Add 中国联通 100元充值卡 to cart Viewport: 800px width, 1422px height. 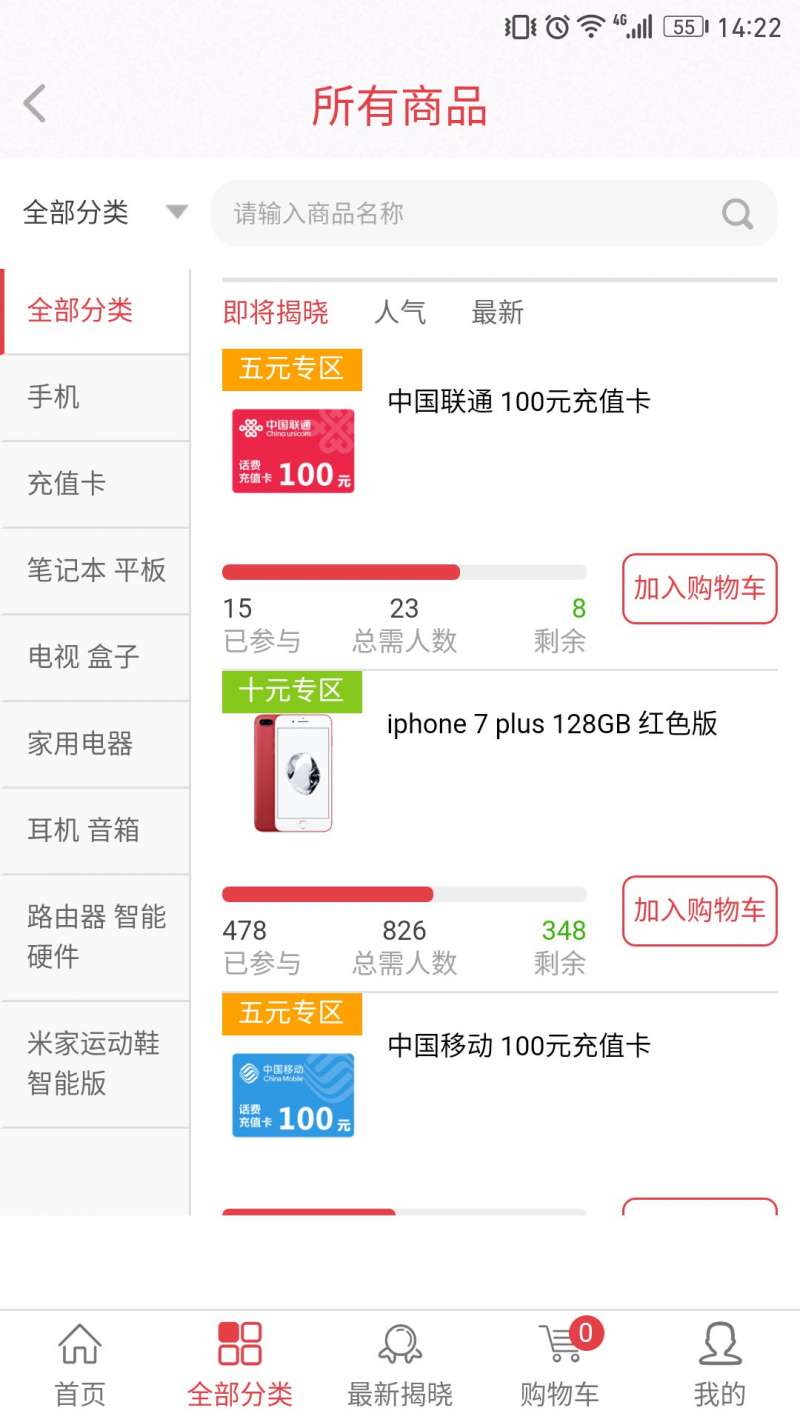(x=699, y=588)
